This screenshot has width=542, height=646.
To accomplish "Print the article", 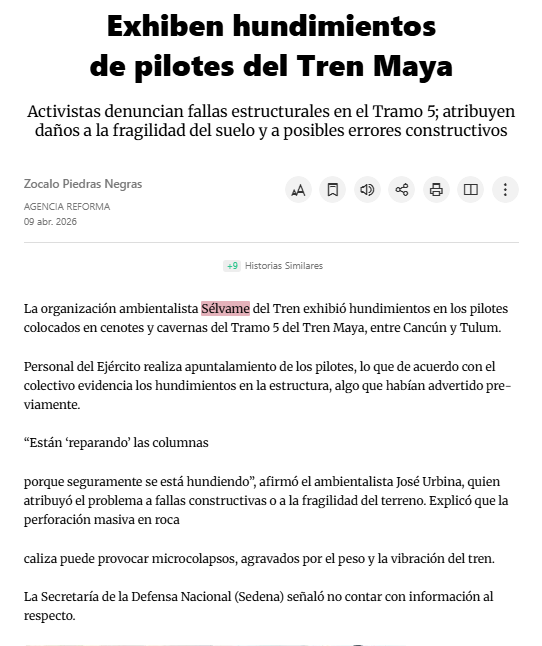I will coord(436,190).
